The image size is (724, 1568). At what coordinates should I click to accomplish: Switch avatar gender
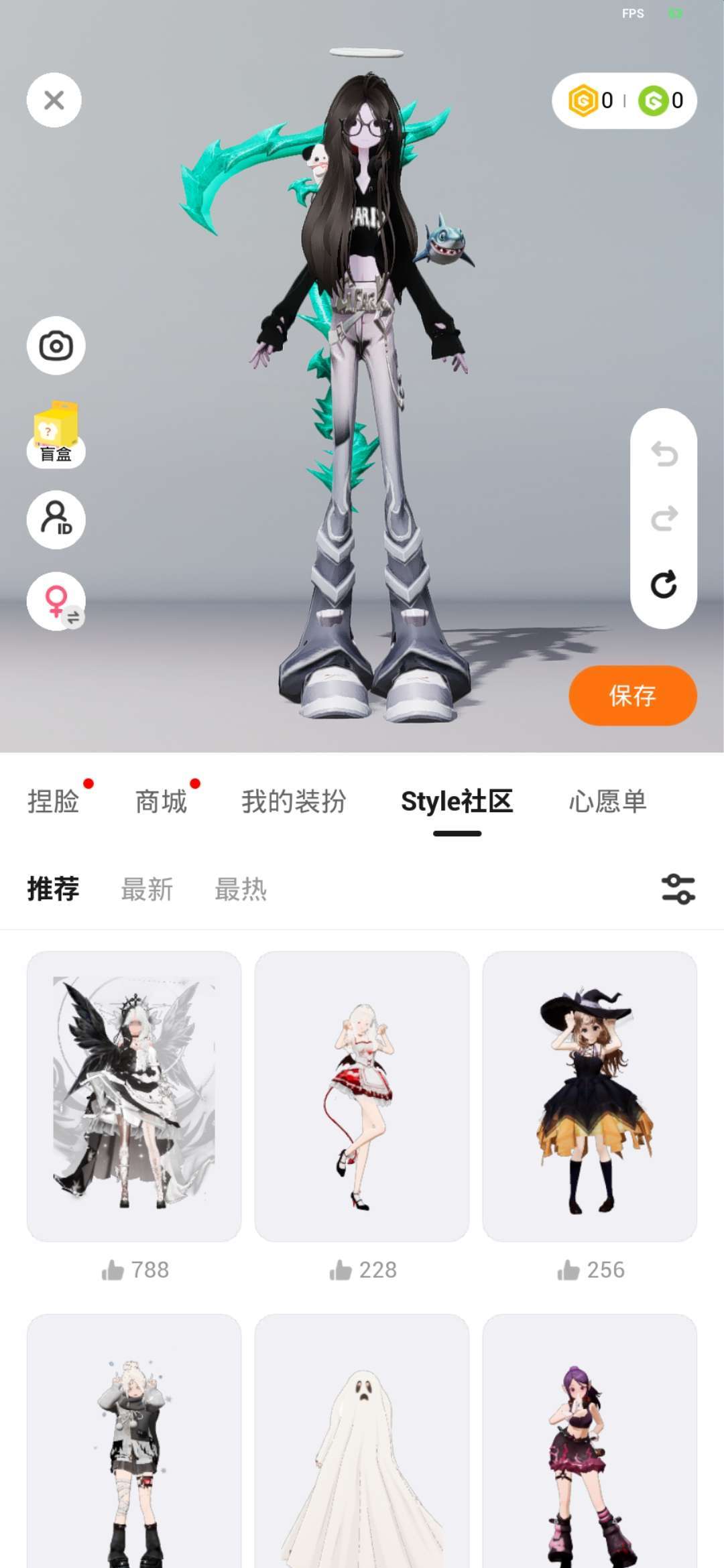tap(56, 601)
